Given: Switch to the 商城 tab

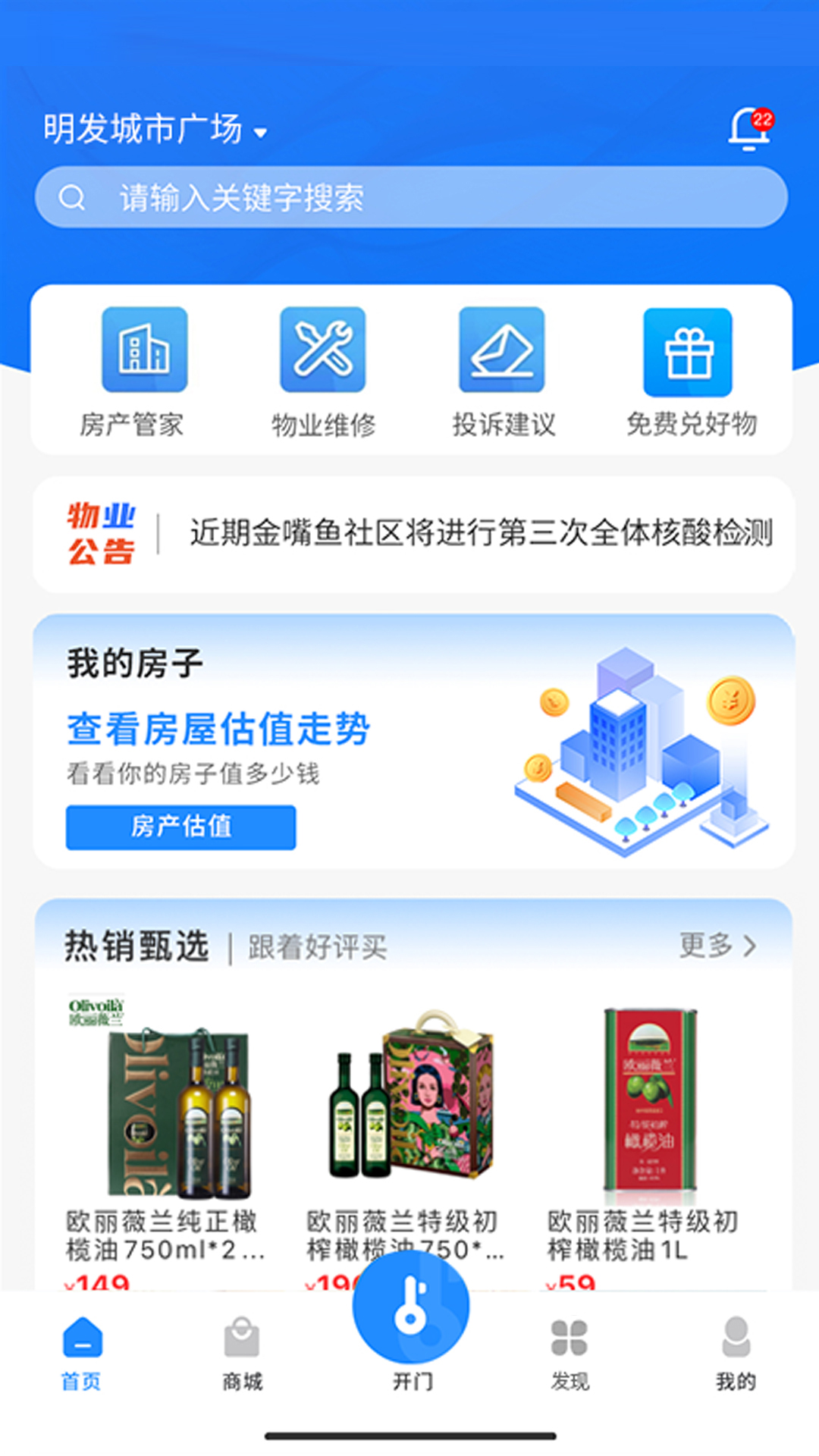Looking at the screenshot, I should point(242,1354).
